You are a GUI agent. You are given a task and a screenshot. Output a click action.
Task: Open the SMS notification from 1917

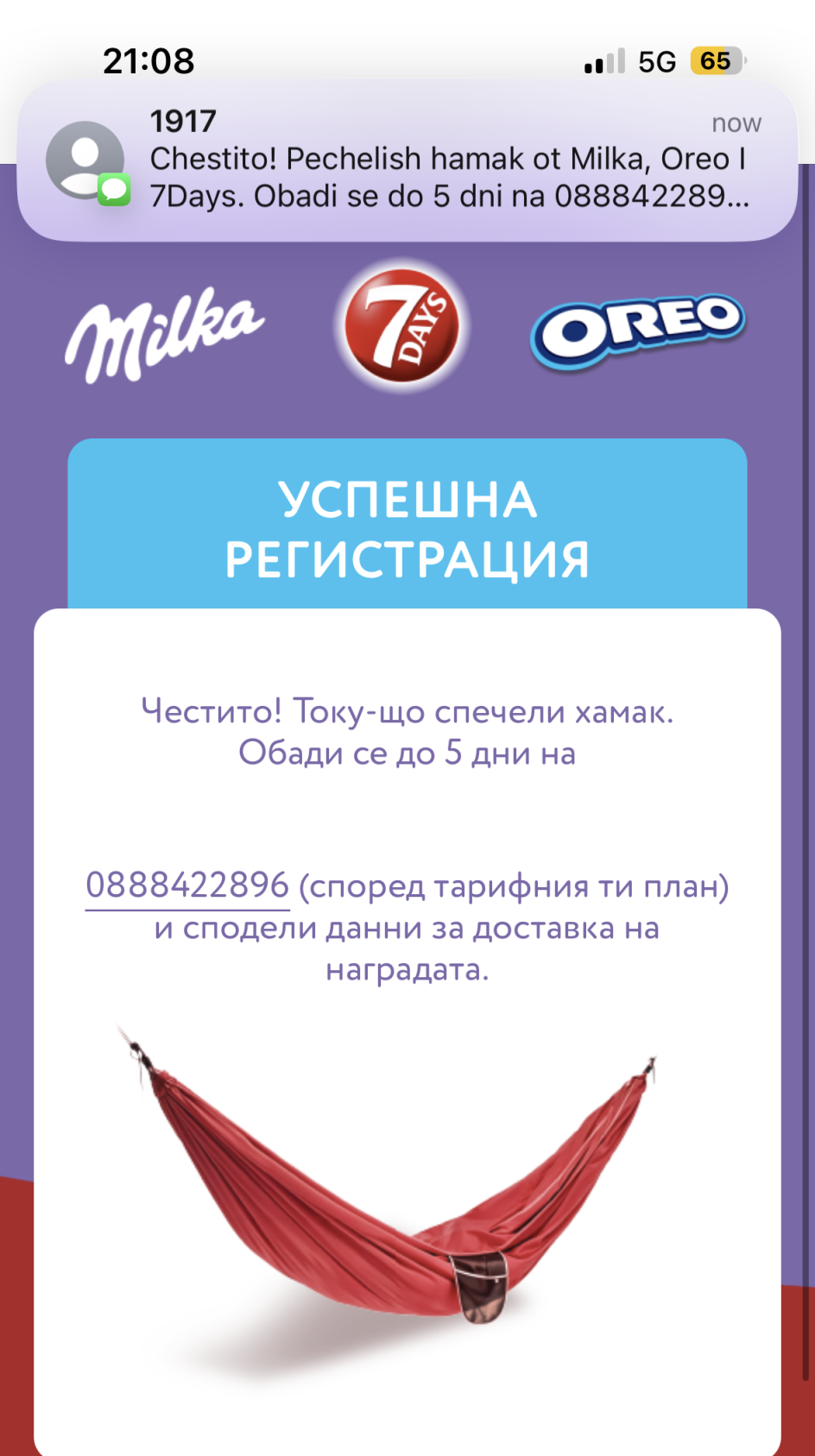click(x=407, y=161)
